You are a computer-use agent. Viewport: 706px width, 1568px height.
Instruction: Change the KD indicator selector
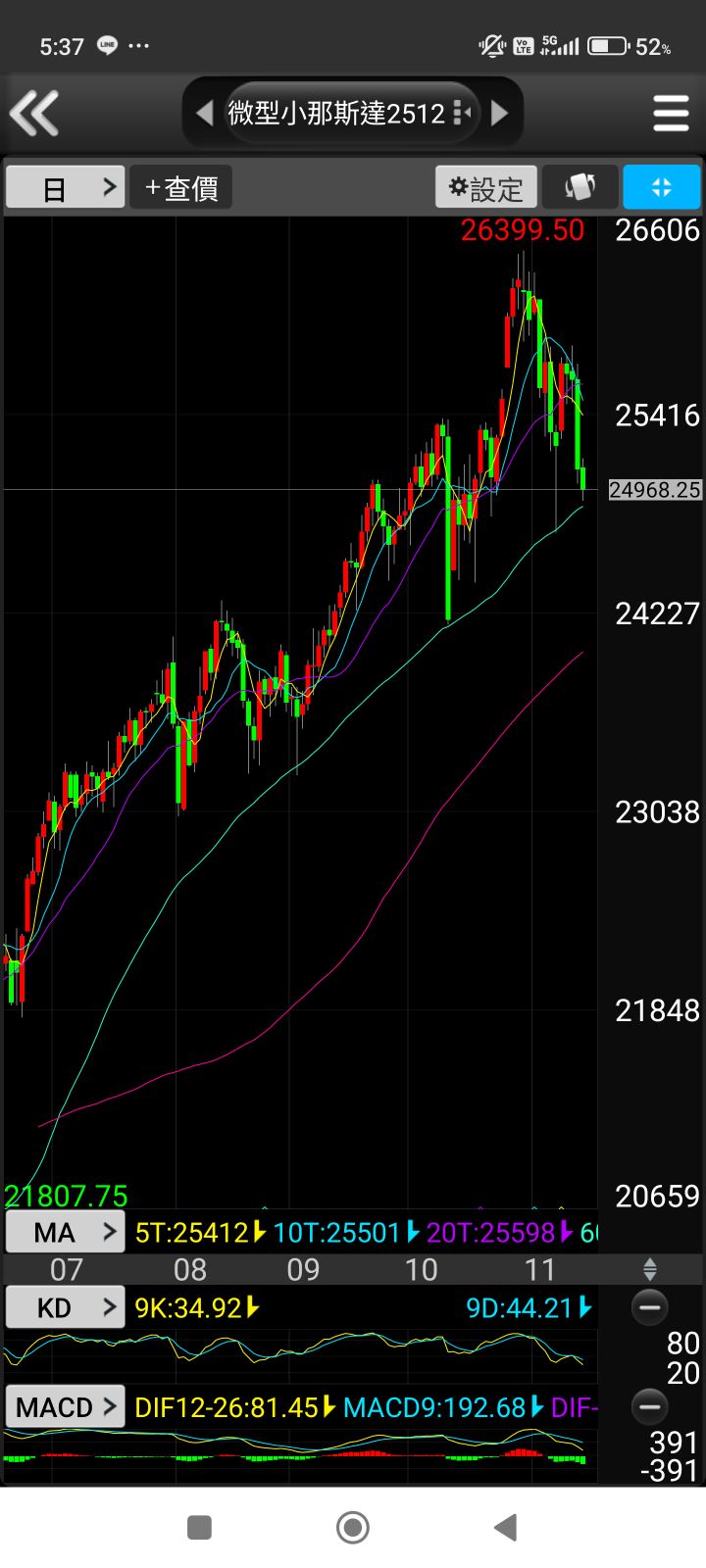pos(66,1307)
